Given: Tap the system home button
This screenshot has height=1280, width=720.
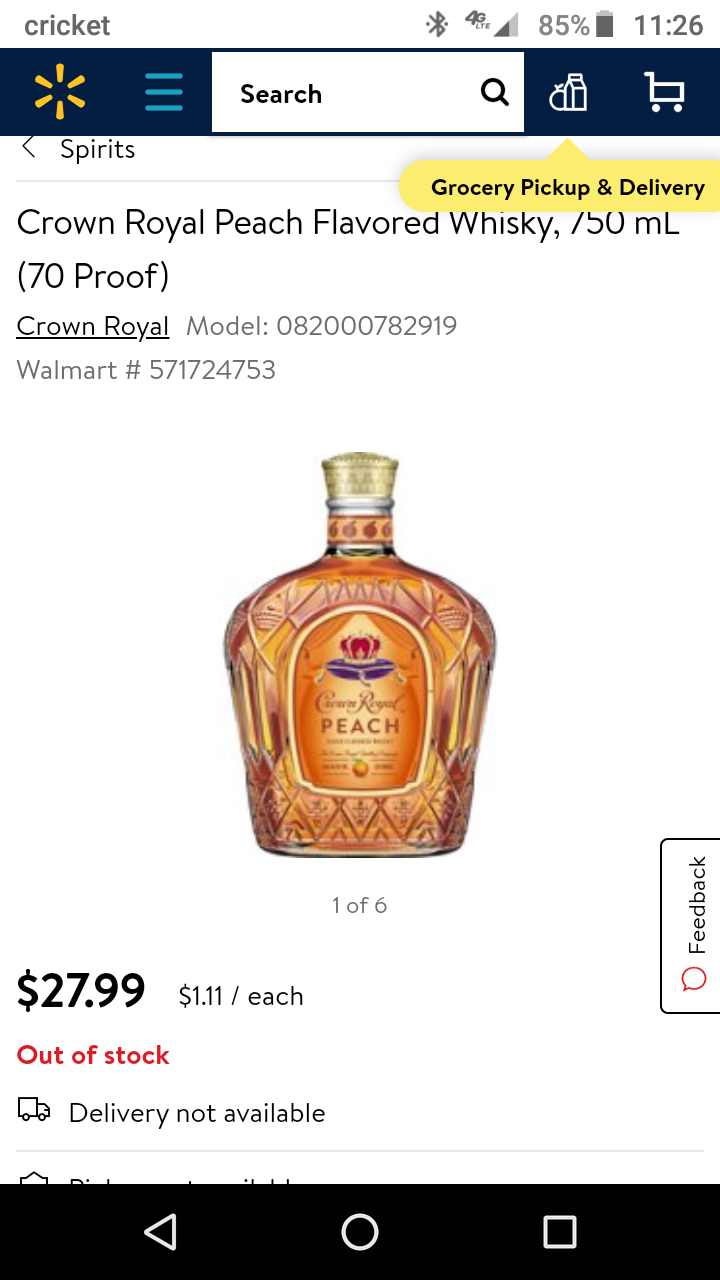Looking at the screenshot, I should 360,1232.
